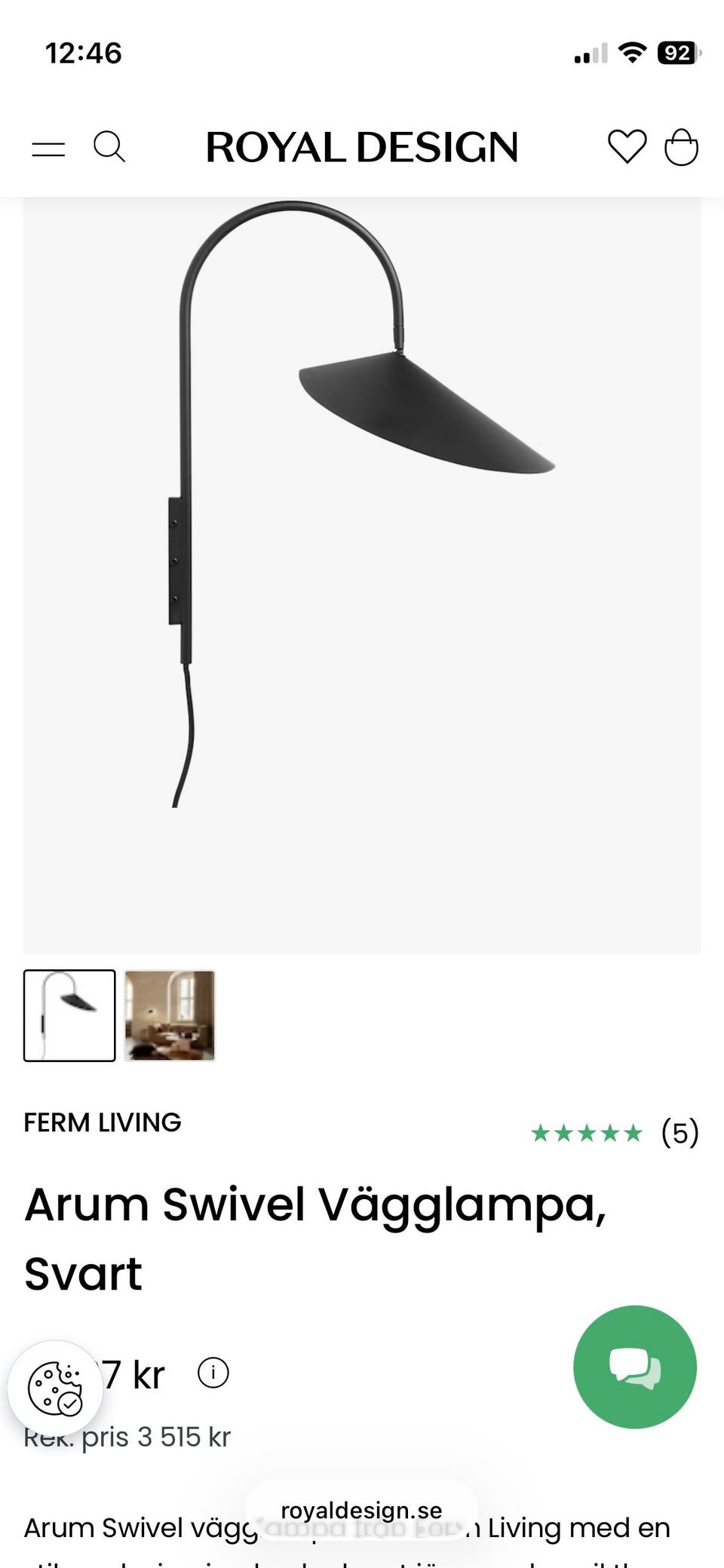The height and width of the screenshot is (1568, 724).
Task: Start a live chat
Action: (634, 1367)
